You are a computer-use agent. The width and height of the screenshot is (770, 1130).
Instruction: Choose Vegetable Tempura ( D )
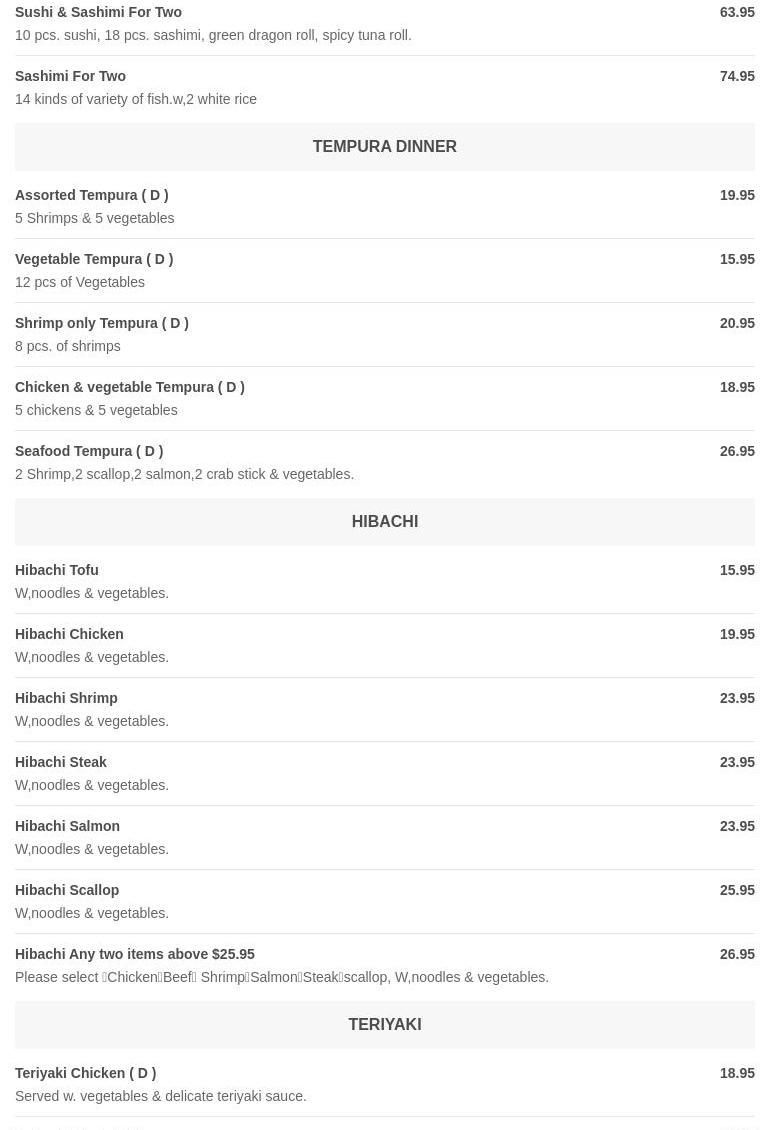point(94,259)
